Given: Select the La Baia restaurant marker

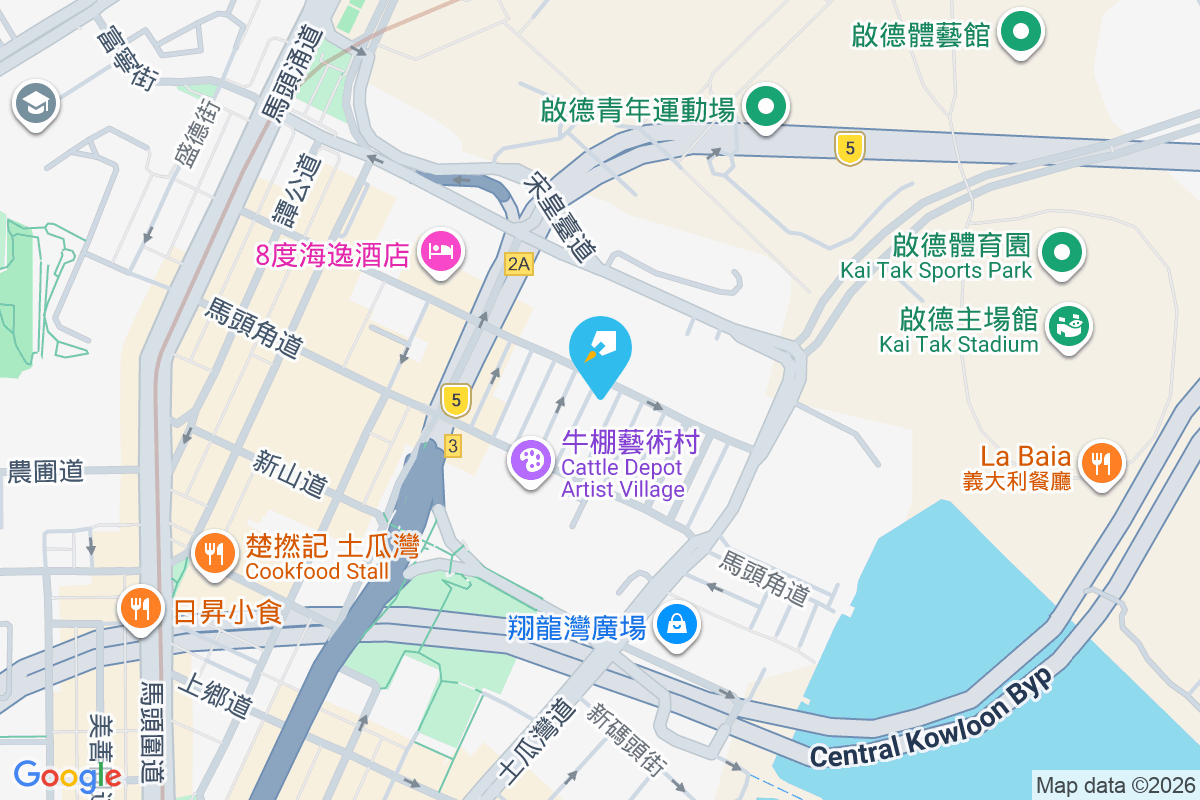Looking at the screenshot, I should (1102, 462).
